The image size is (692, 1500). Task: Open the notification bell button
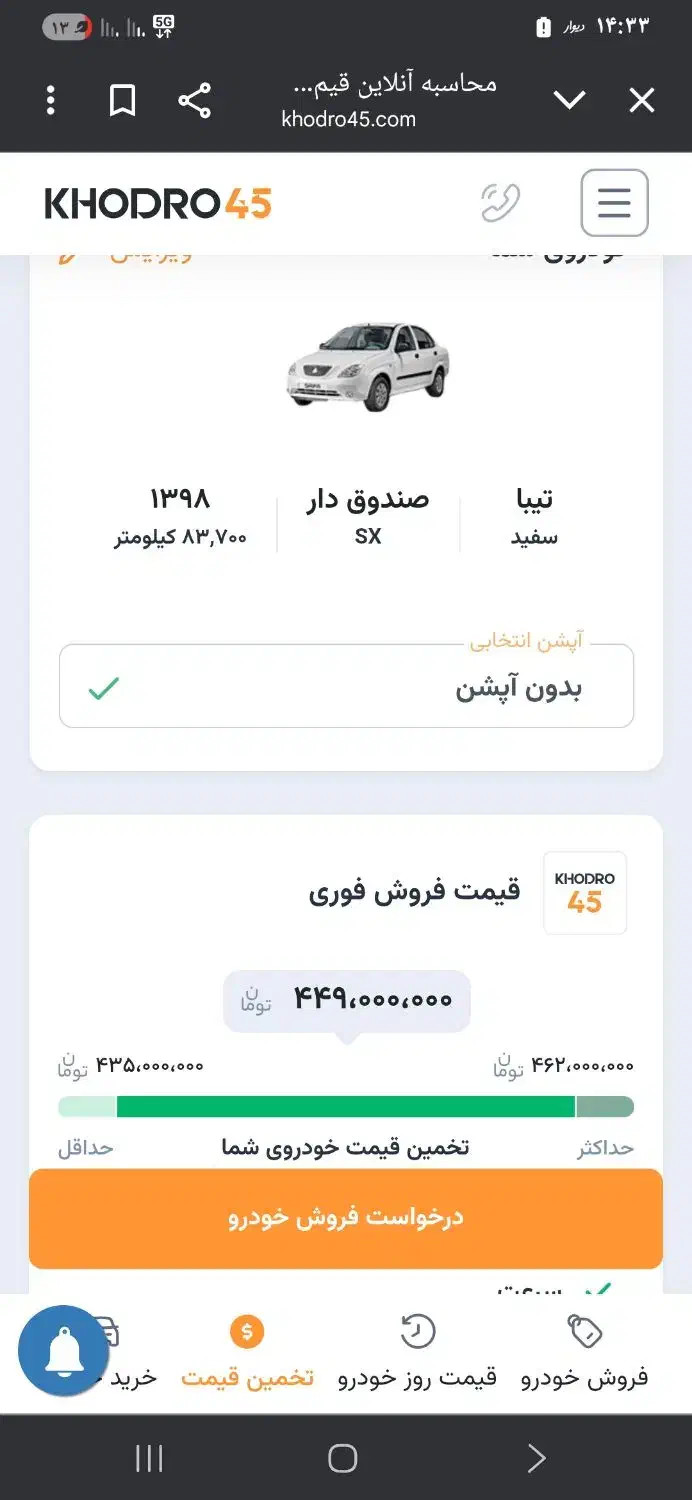tap(64, 1350)
